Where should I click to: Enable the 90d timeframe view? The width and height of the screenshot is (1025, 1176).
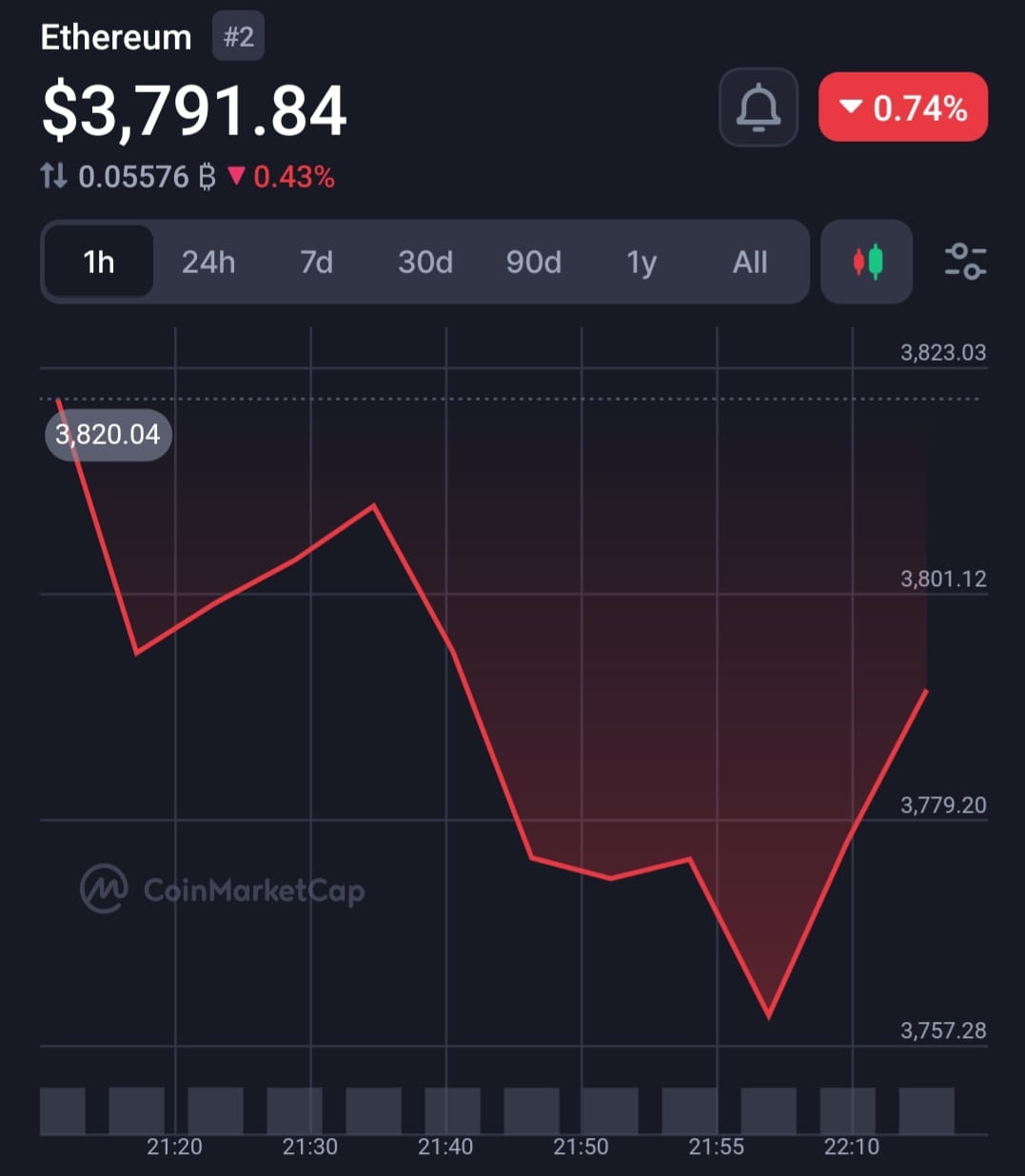[534, 262]
